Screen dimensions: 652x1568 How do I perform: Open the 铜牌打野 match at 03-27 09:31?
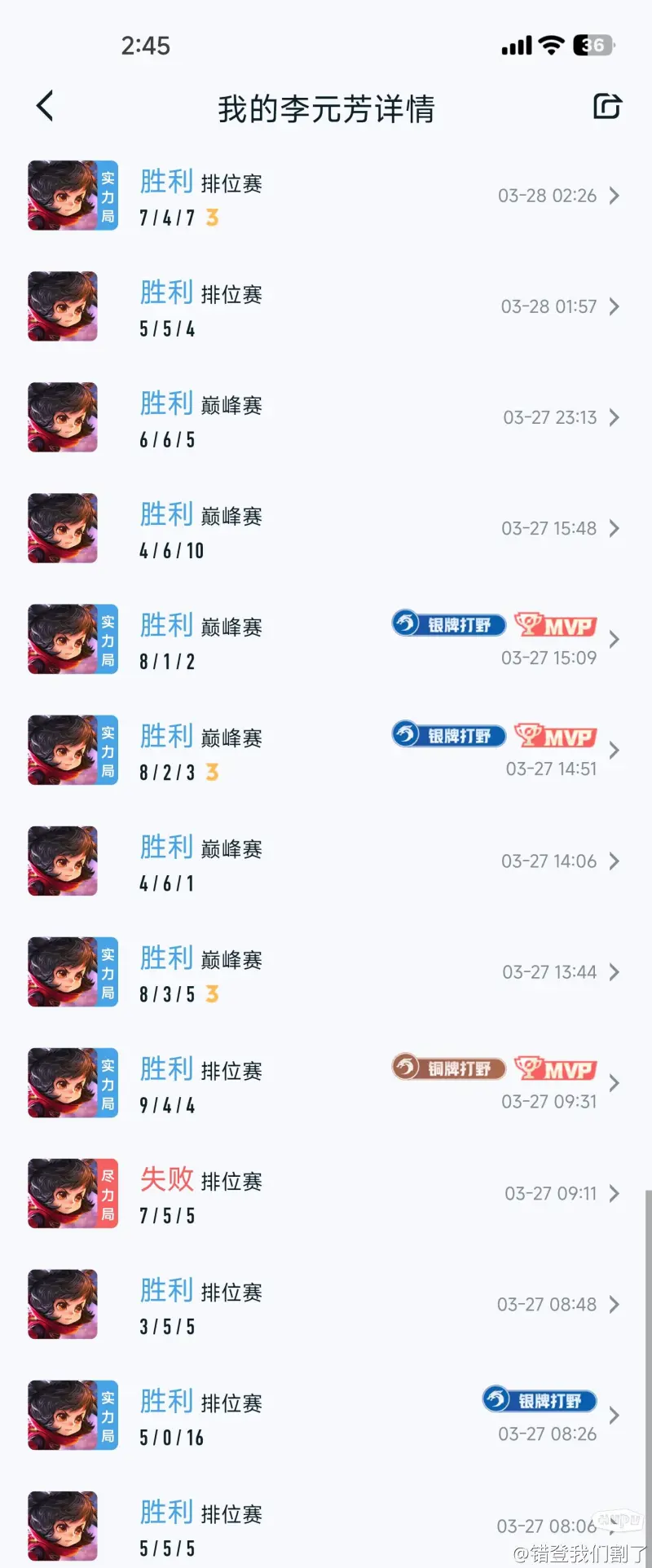(x=326, y=1083)
